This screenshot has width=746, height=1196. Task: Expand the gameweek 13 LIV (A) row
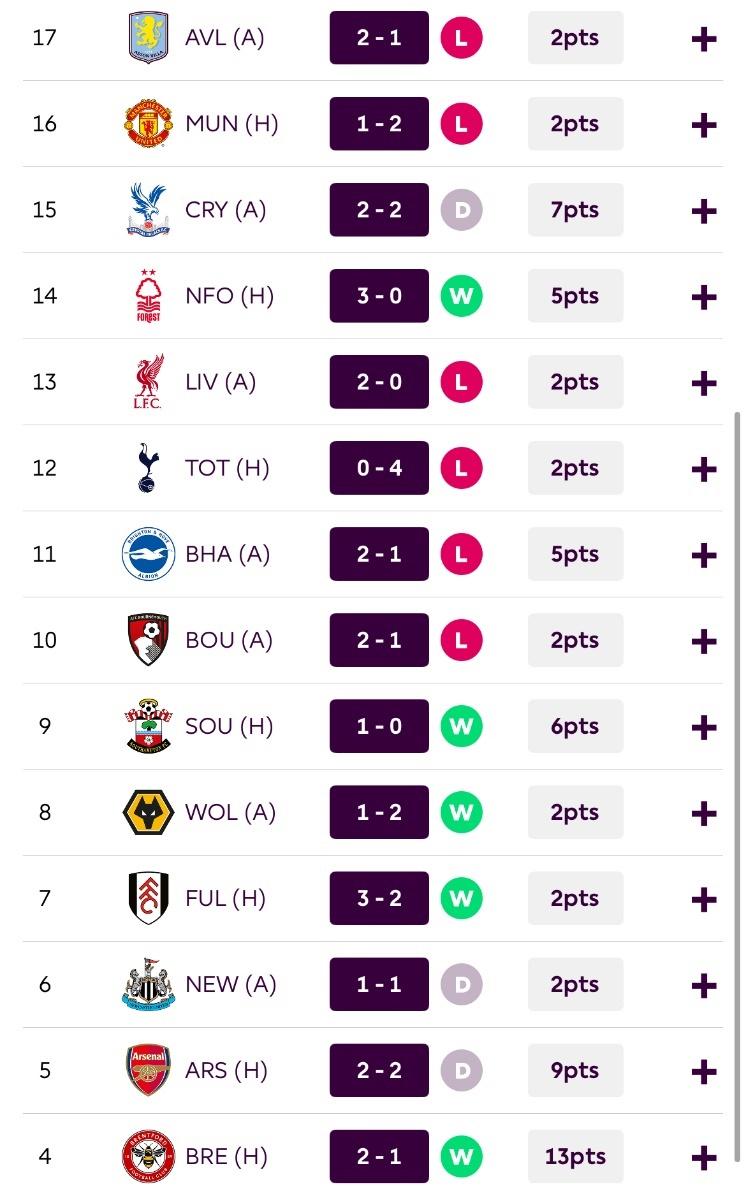click(703, 384)
